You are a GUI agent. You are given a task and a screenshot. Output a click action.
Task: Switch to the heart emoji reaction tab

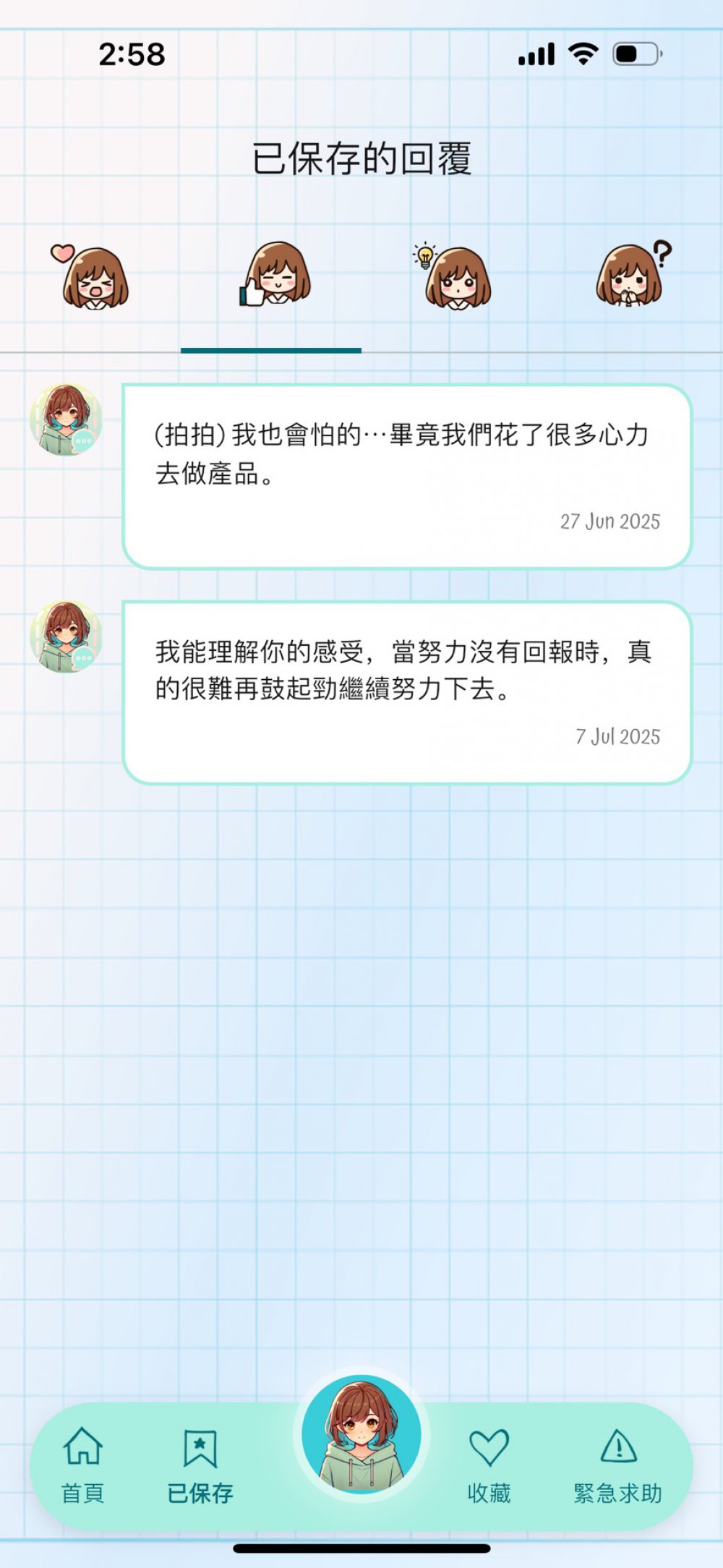pos(91,278)
